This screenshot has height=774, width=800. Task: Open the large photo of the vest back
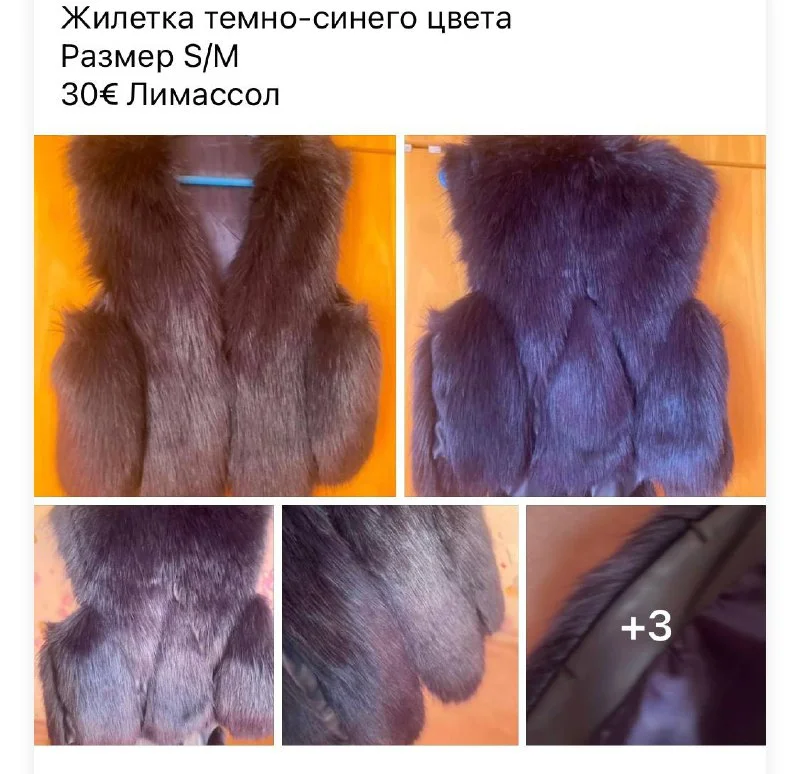pos(585,316)
